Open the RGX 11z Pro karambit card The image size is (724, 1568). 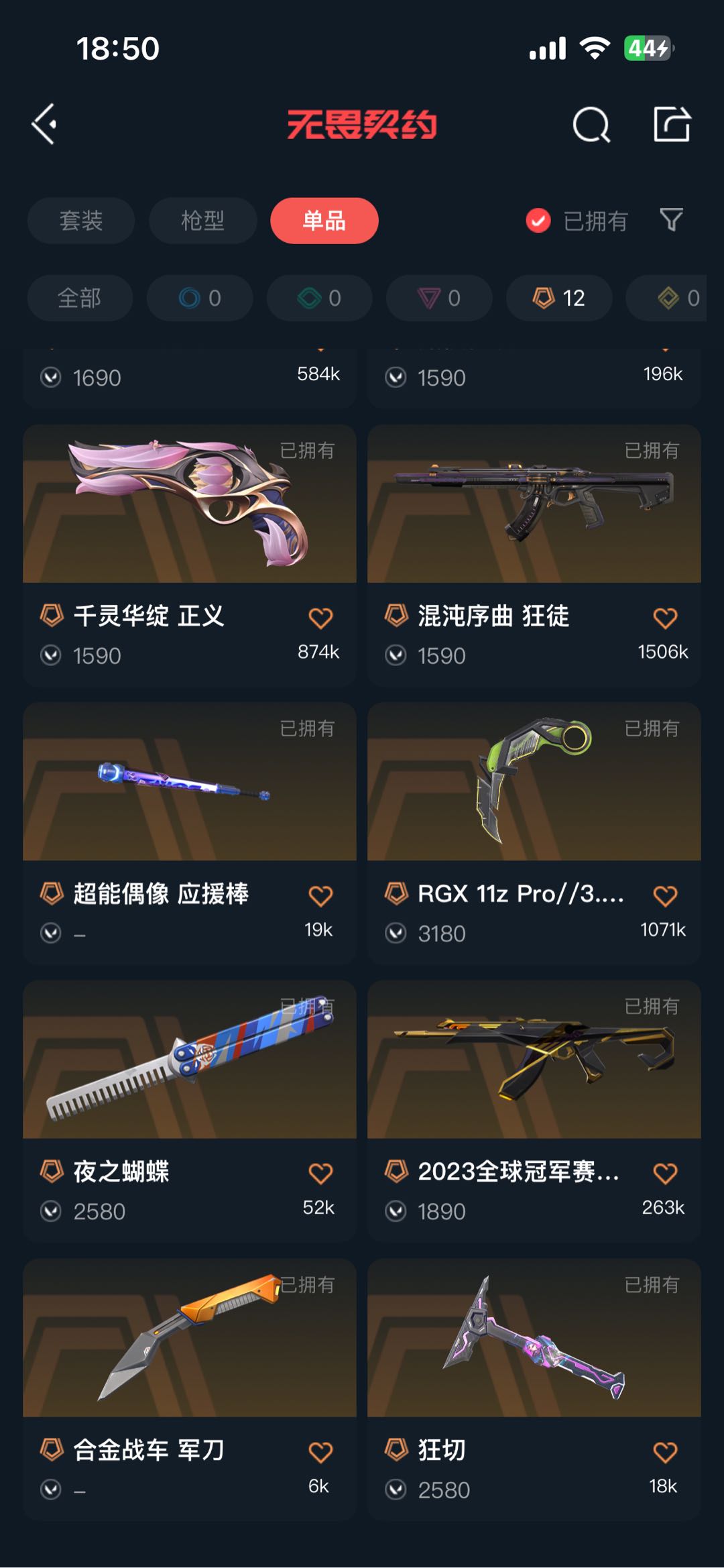(x=534, y=834)
